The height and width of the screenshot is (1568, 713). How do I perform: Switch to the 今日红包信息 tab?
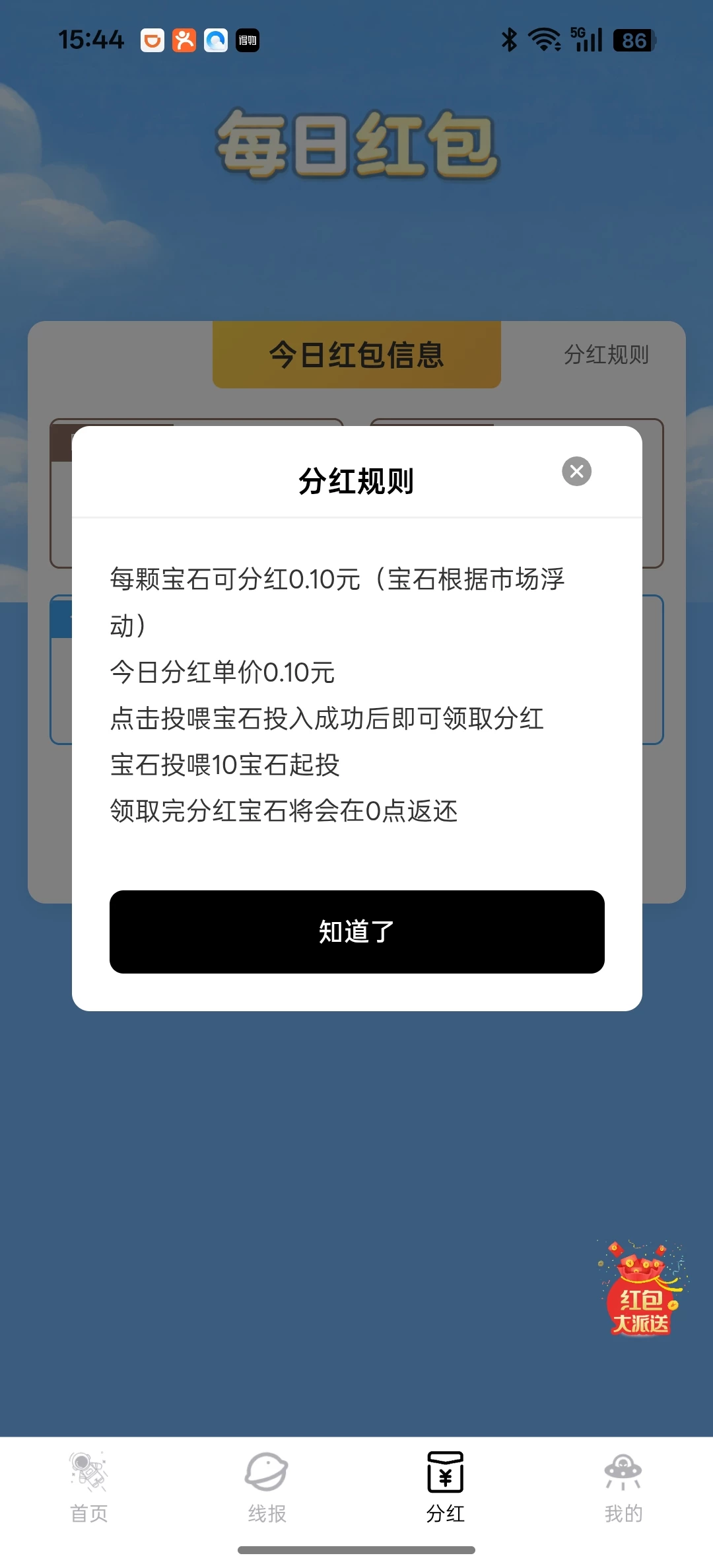point(356,355)
